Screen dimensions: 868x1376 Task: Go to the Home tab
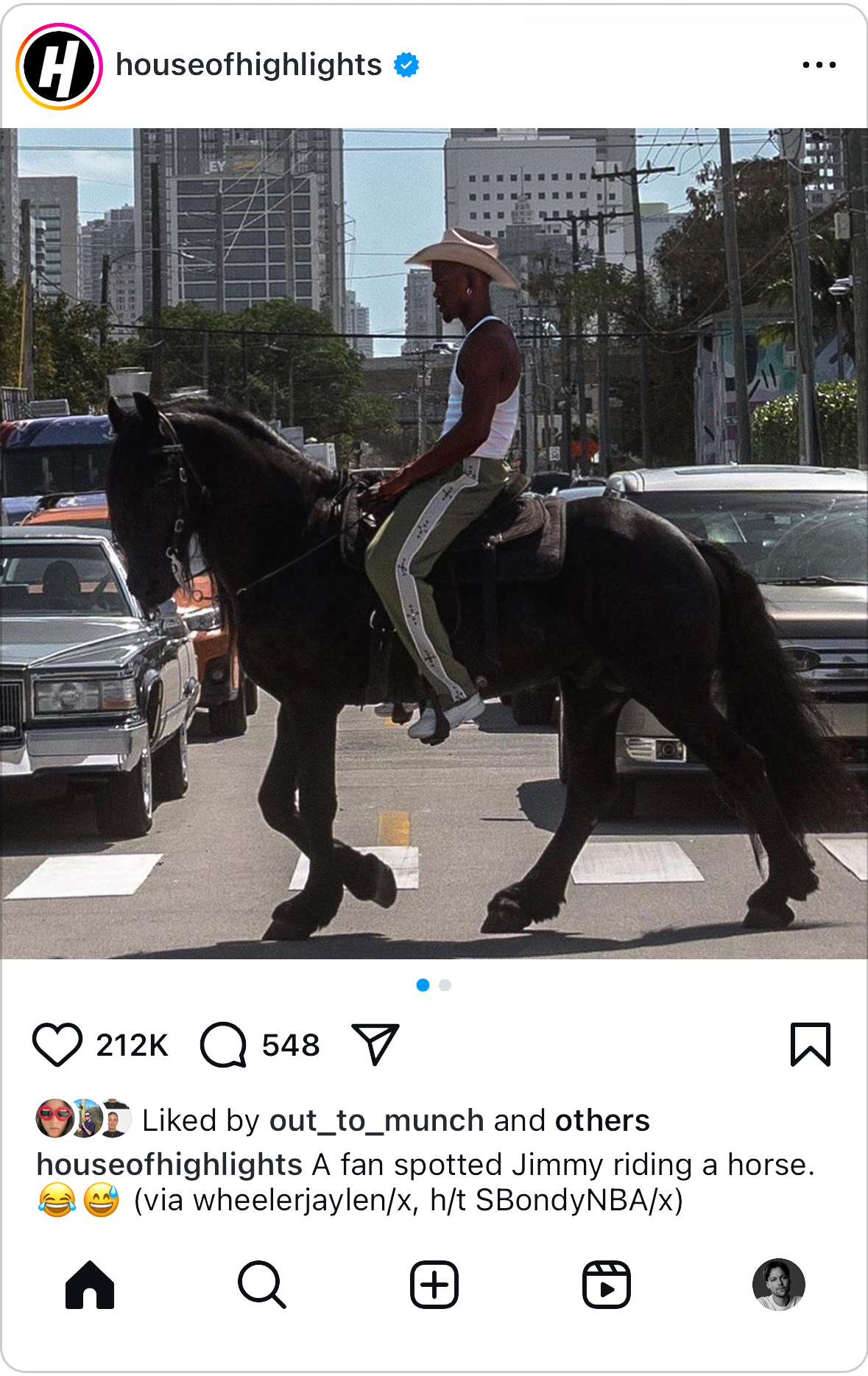tap(90, 1285)
